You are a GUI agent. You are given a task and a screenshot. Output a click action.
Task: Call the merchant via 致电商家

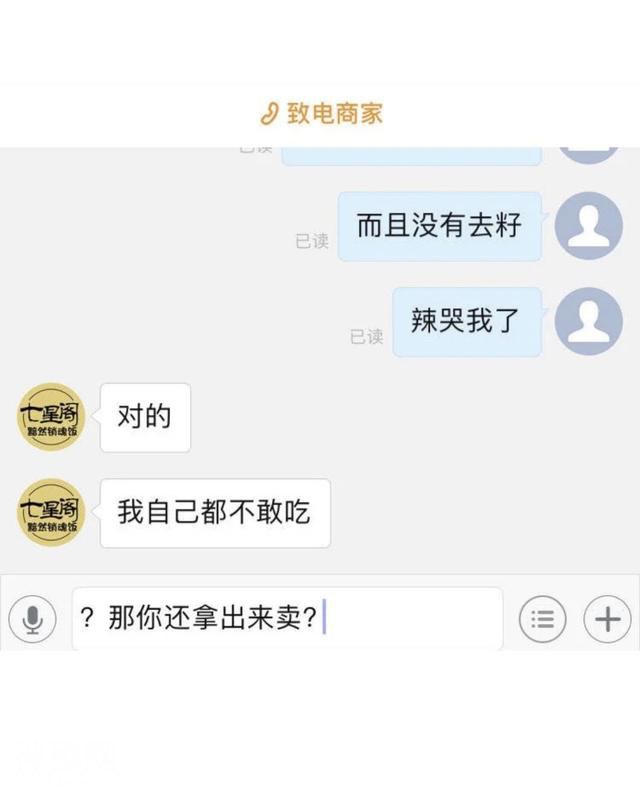point(321,113)
